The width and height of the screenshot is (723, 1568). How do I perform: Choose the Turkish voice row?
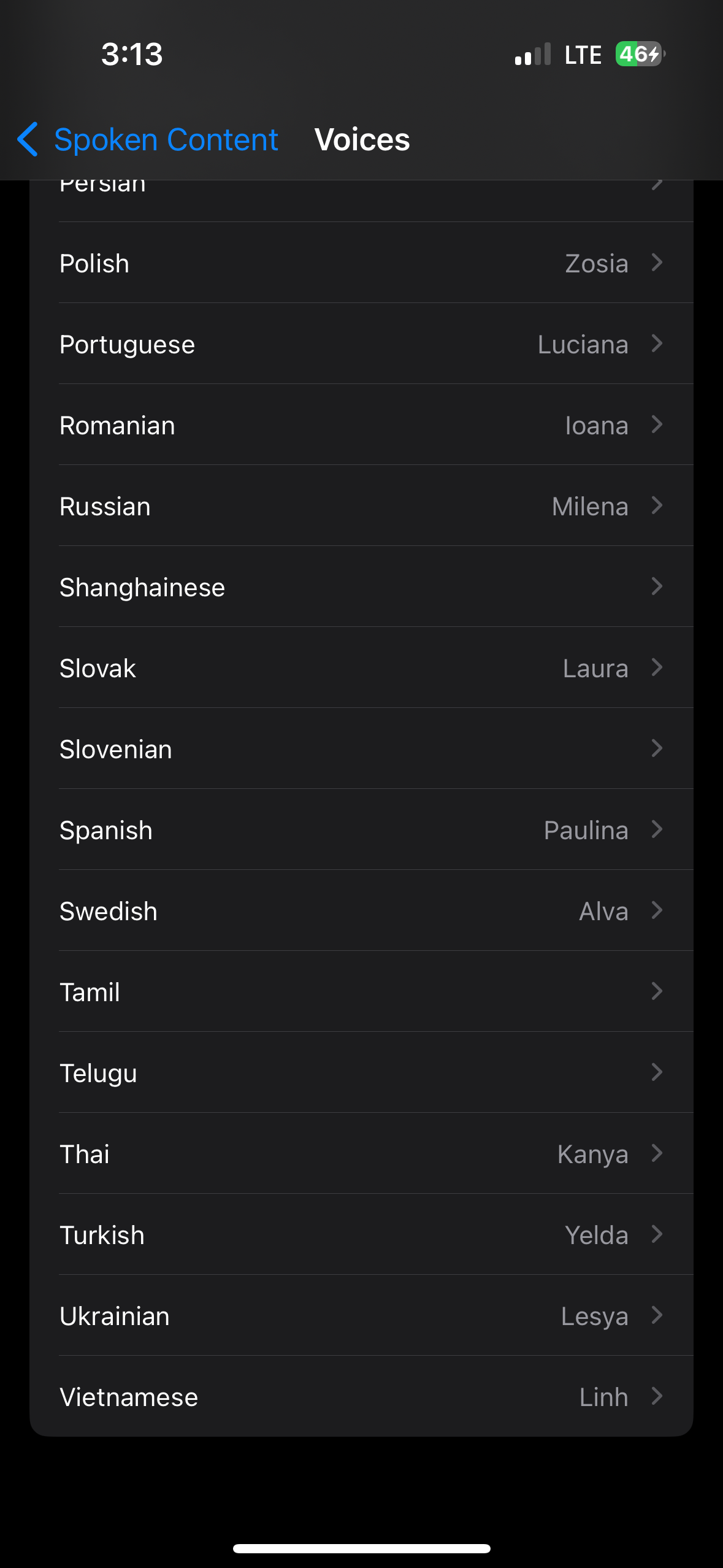[361, 1235]
